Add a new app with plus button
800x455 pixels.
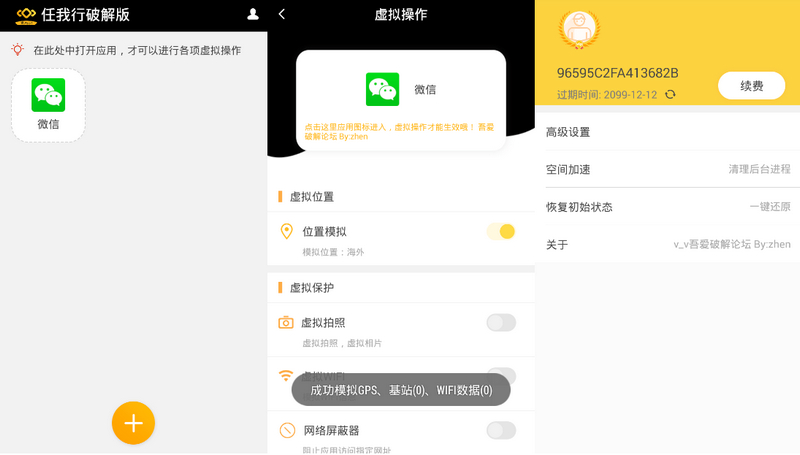point(133,422)
